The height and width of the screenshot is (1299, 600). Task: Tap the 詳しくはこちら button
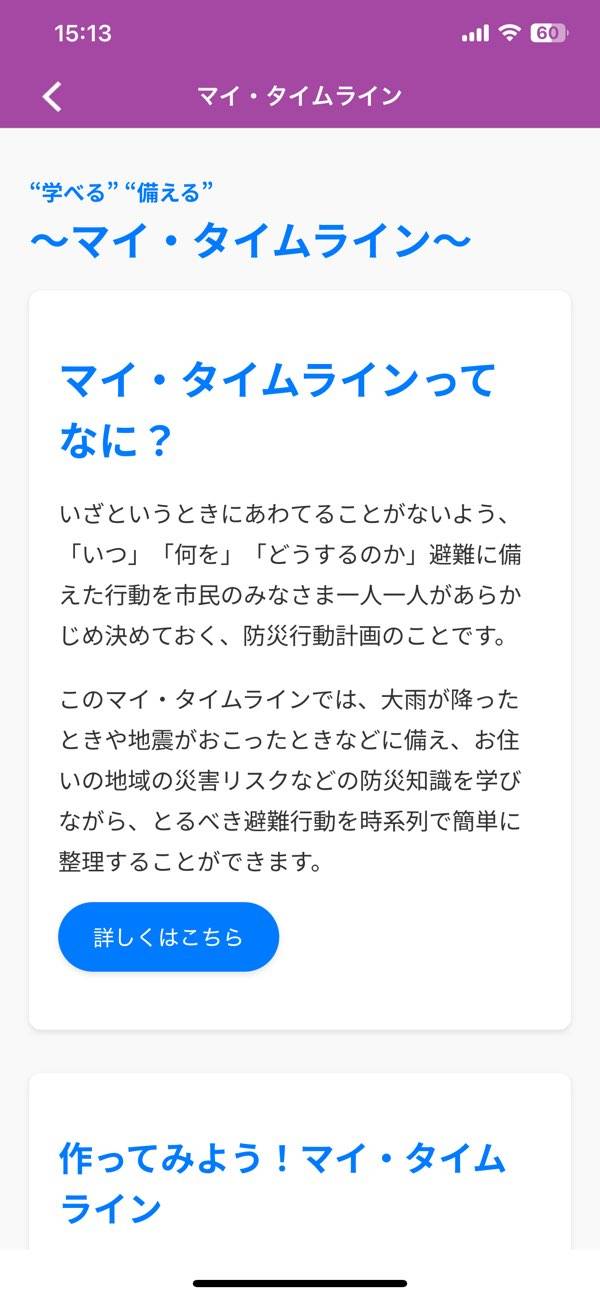(168, 937)
